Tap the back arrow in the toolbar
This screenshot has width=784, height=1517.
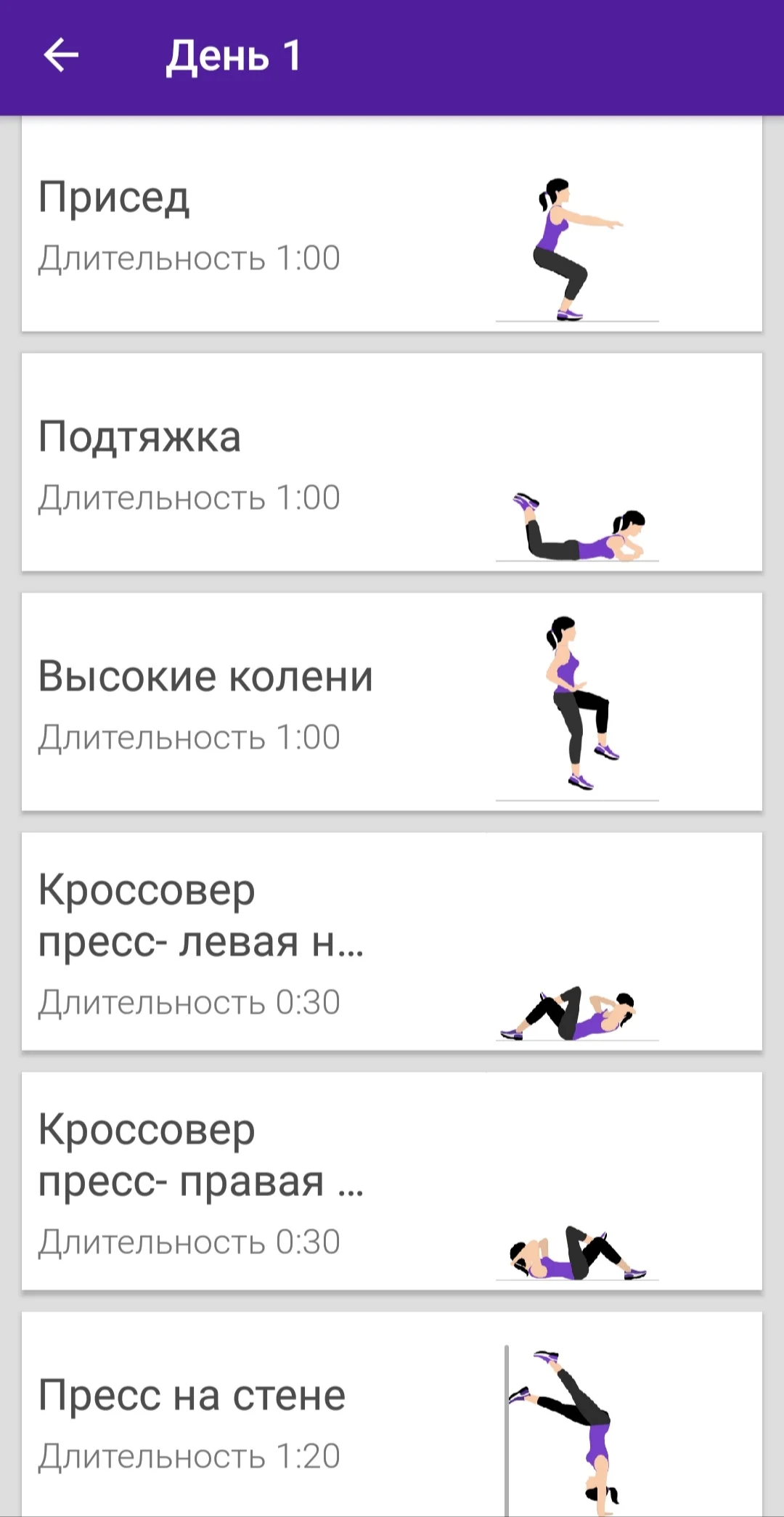tap(61, 53)
